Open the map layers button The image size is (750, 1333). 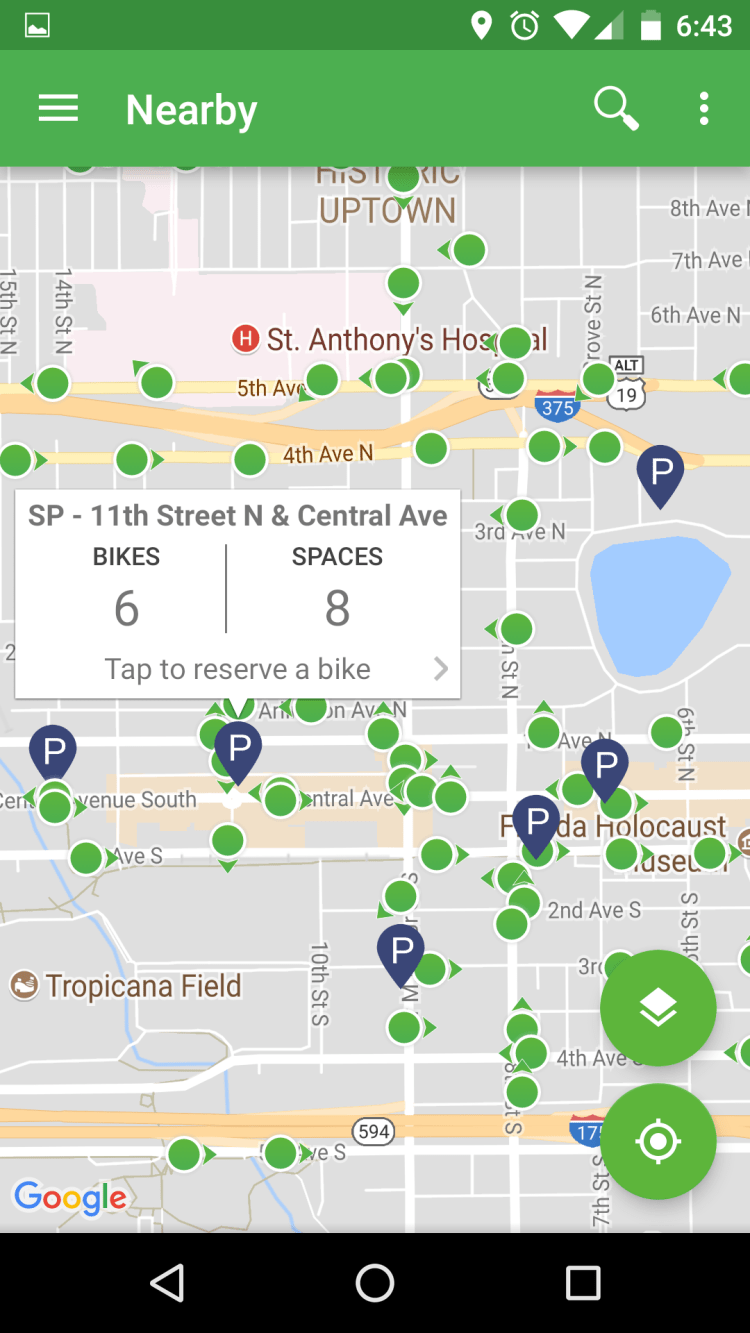tap(657, 1008)
